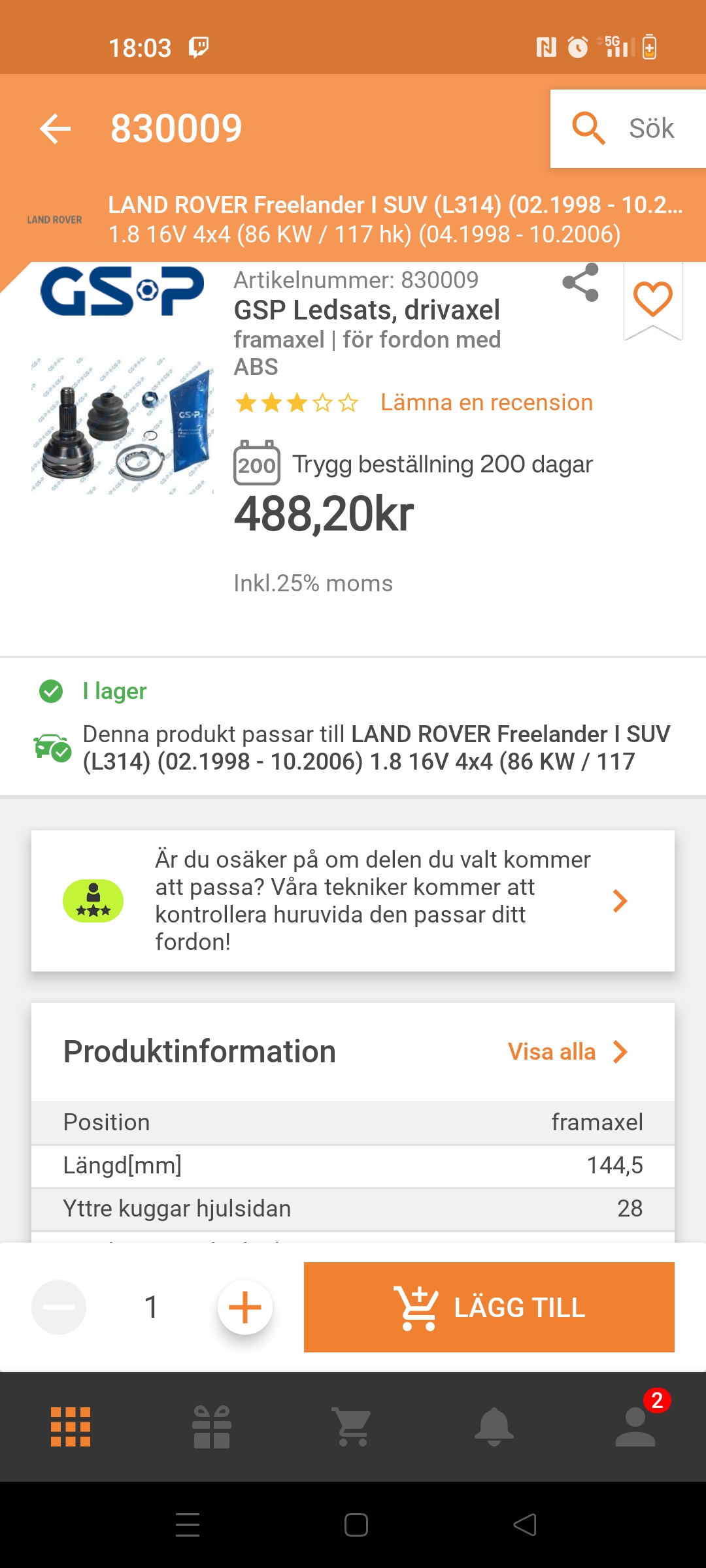
Task: Open the gift offers tab
Action: coord(212,1427)
